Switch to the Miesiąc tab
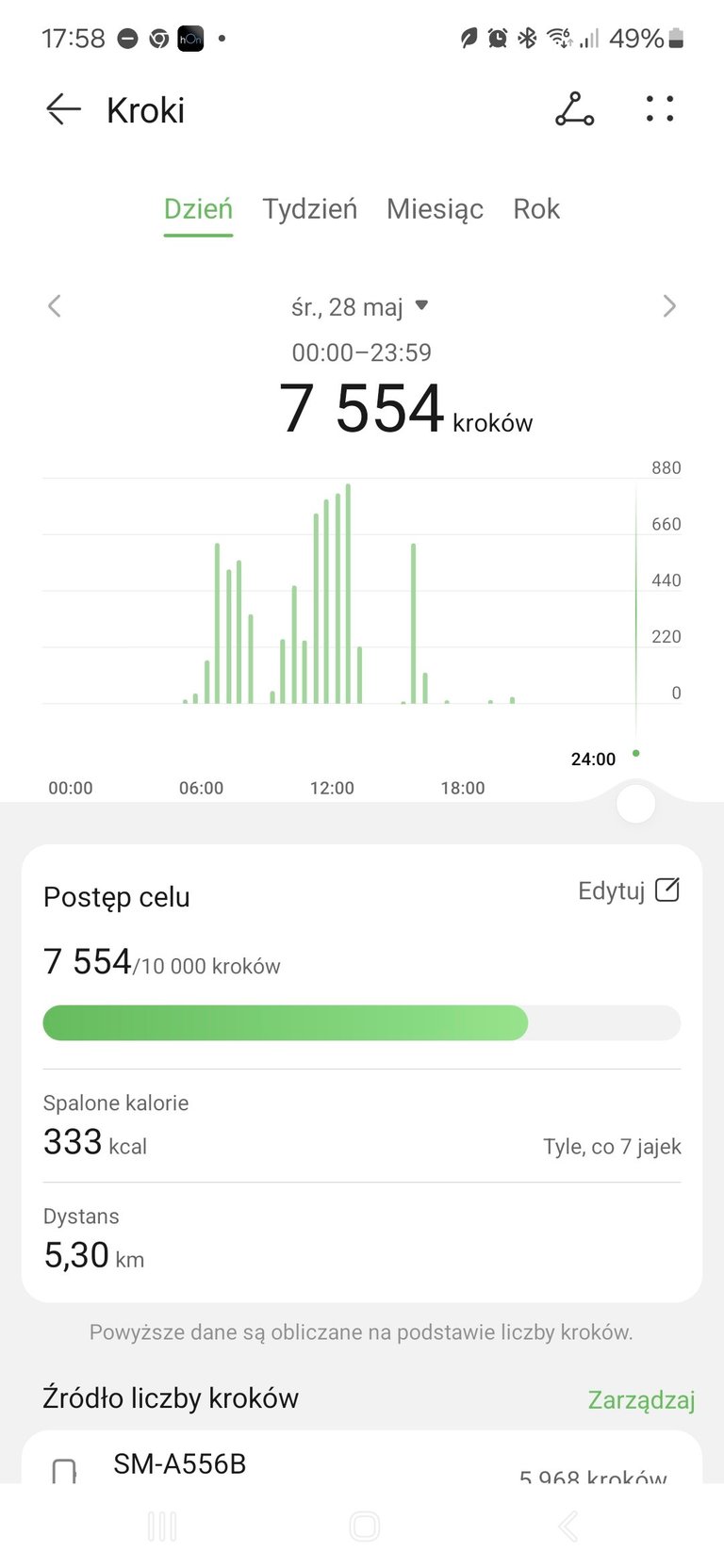This screenshot has width=724, height=1568. pyautogui.click(x=435, y=208)
